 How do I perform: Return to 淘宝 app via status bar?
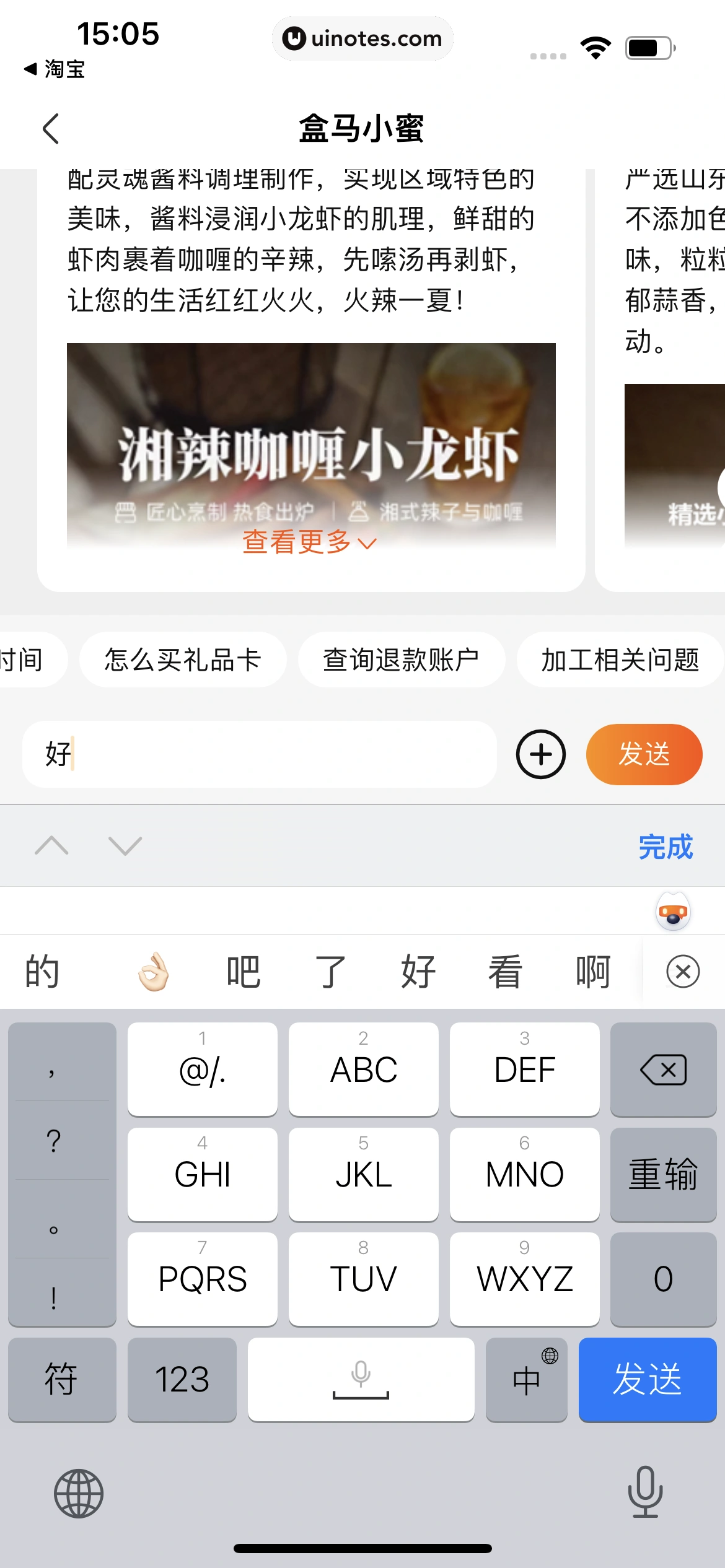coord(55,69)
